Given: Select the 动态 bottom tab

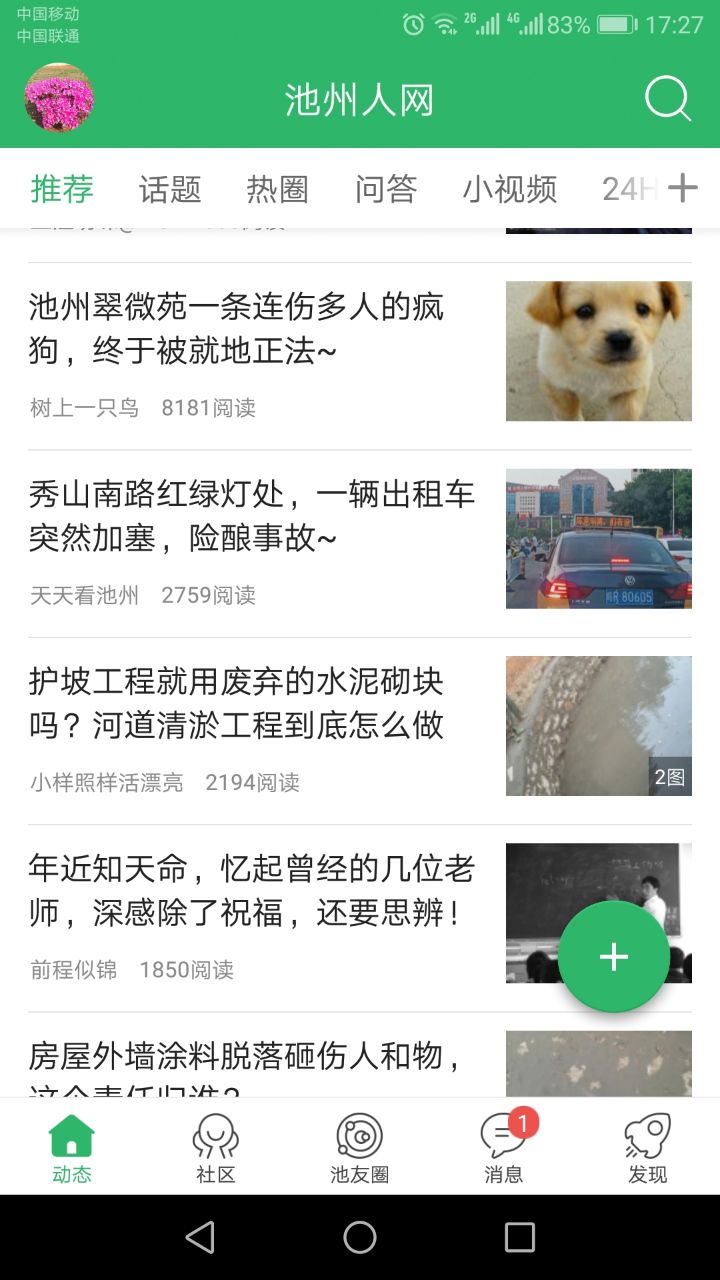Looking at the screenshot, I should (x=72, y=1148).
